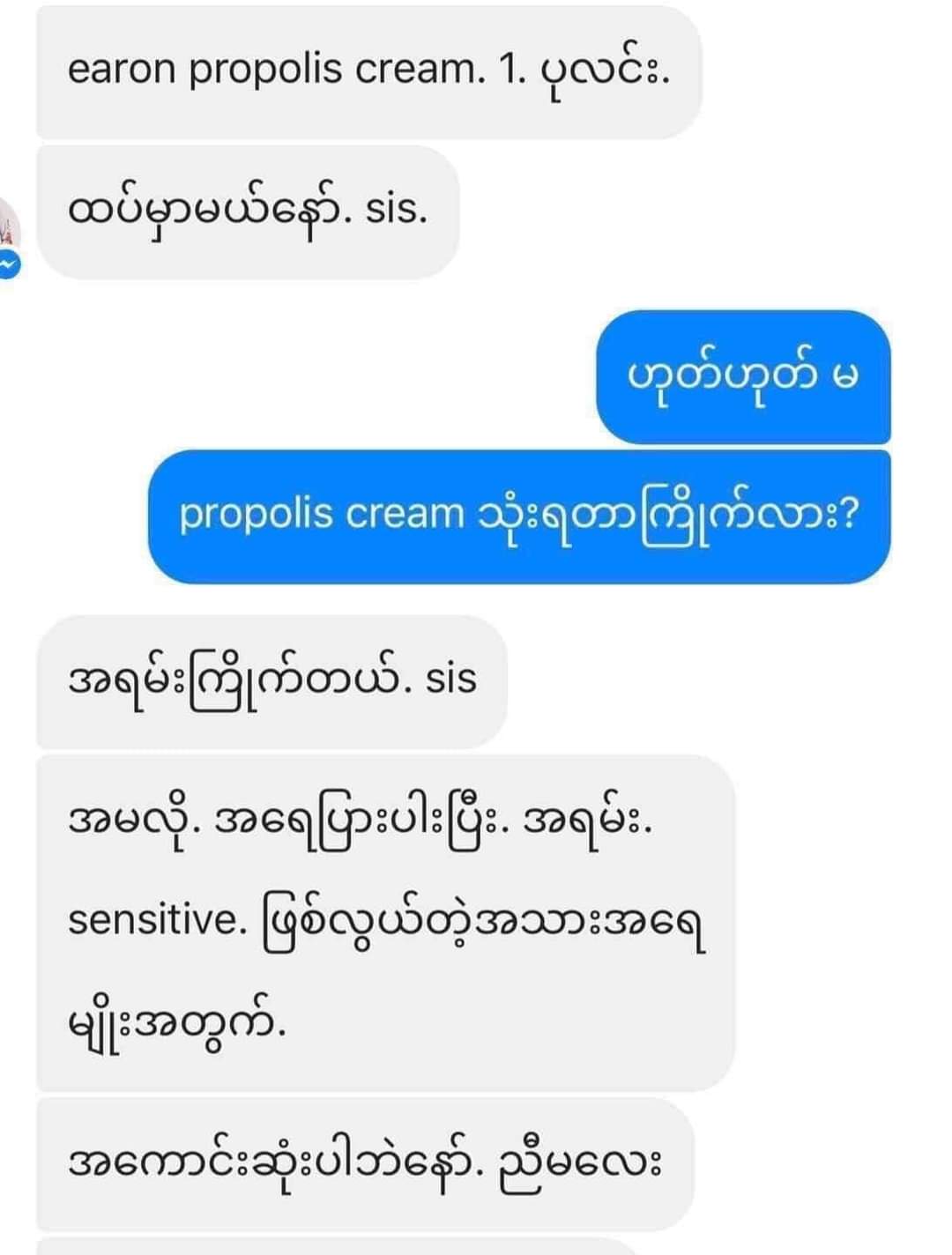The width and height of the screenshot is (952, 1255).
Task: Select the 'အရမ်းကြိုက်တယ်. sis' reply bubble
Action: pyautogui.click(x=273, y=679)
